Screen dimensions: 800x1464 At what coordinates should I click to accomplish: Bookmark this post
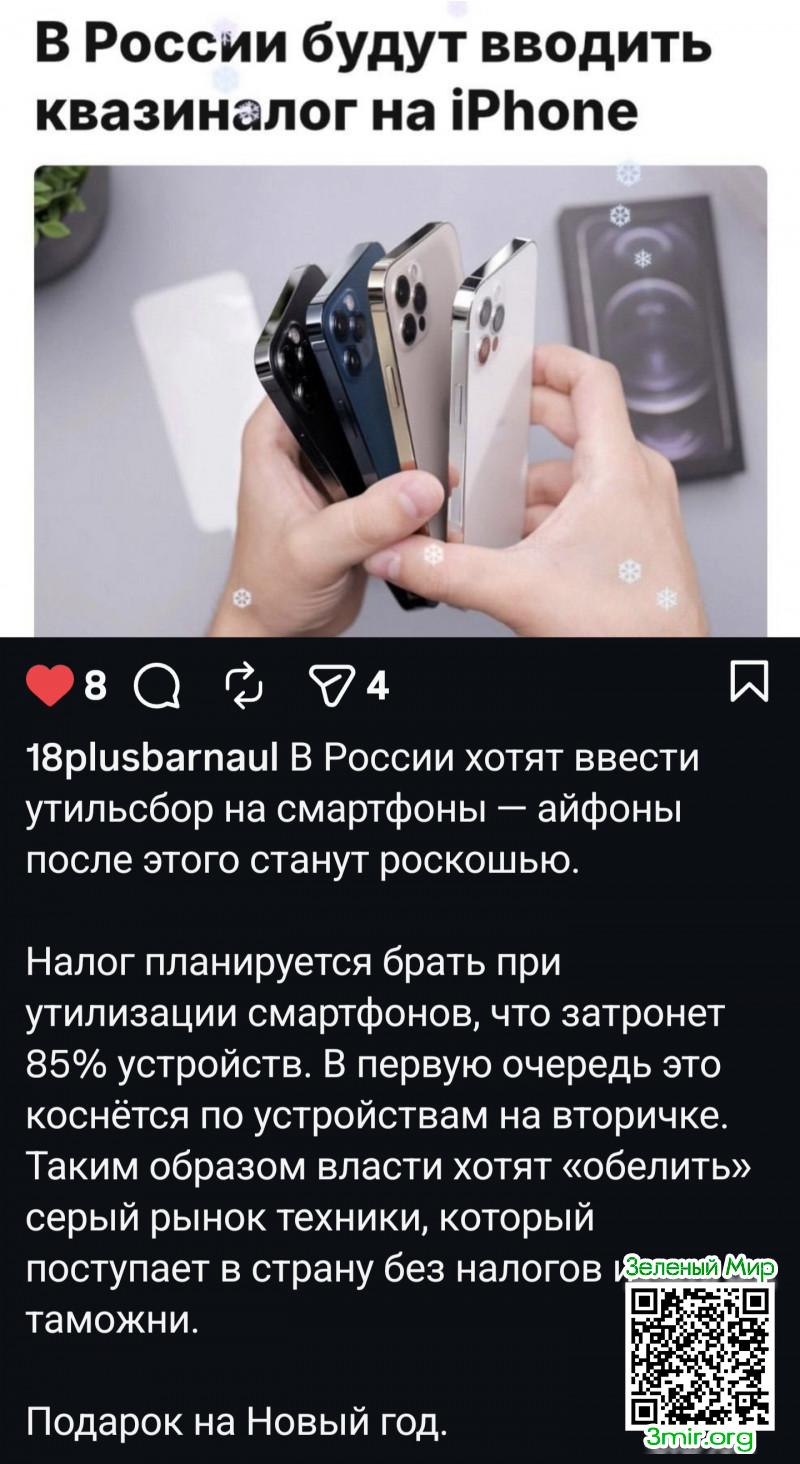(x=749, y=684)
